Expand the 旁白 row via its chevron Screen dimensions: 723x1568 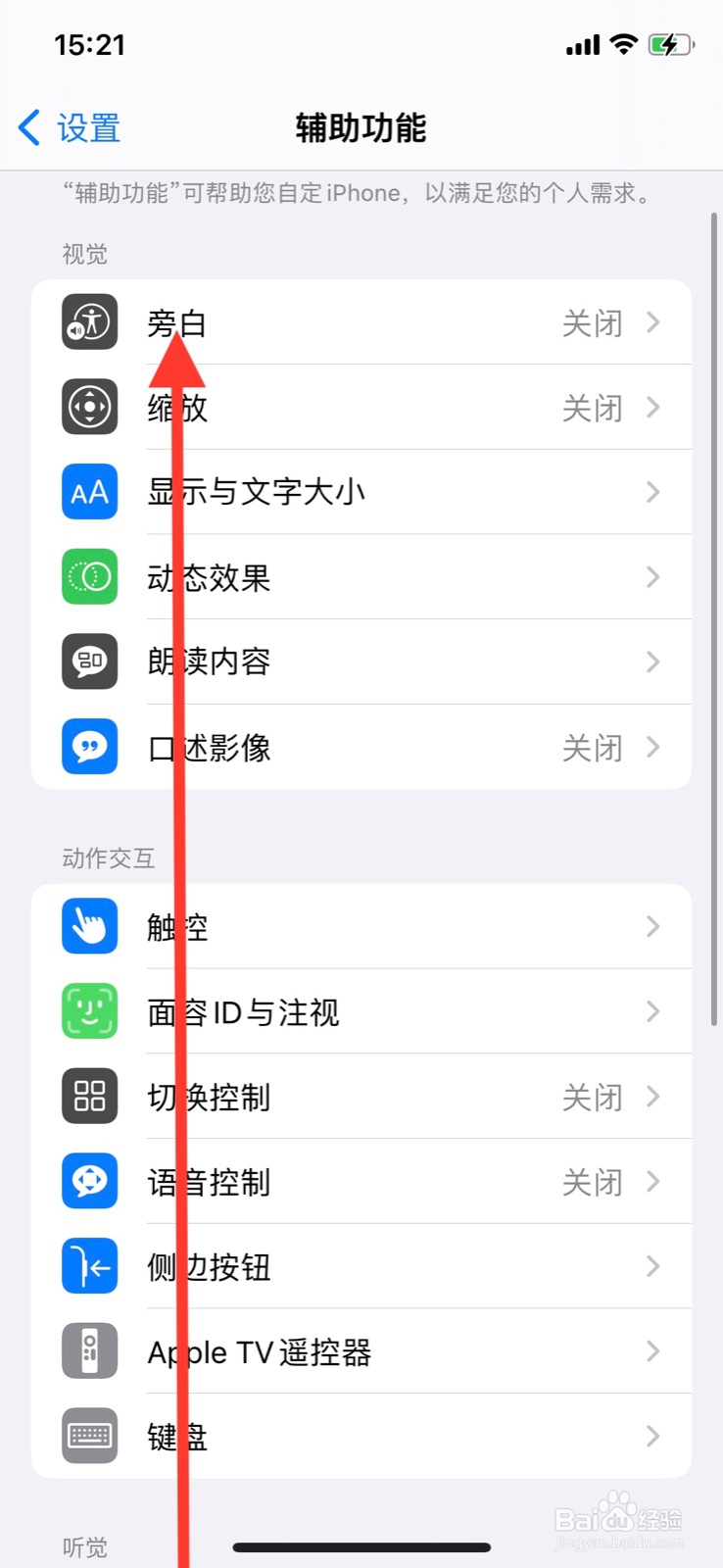[653, 322]
